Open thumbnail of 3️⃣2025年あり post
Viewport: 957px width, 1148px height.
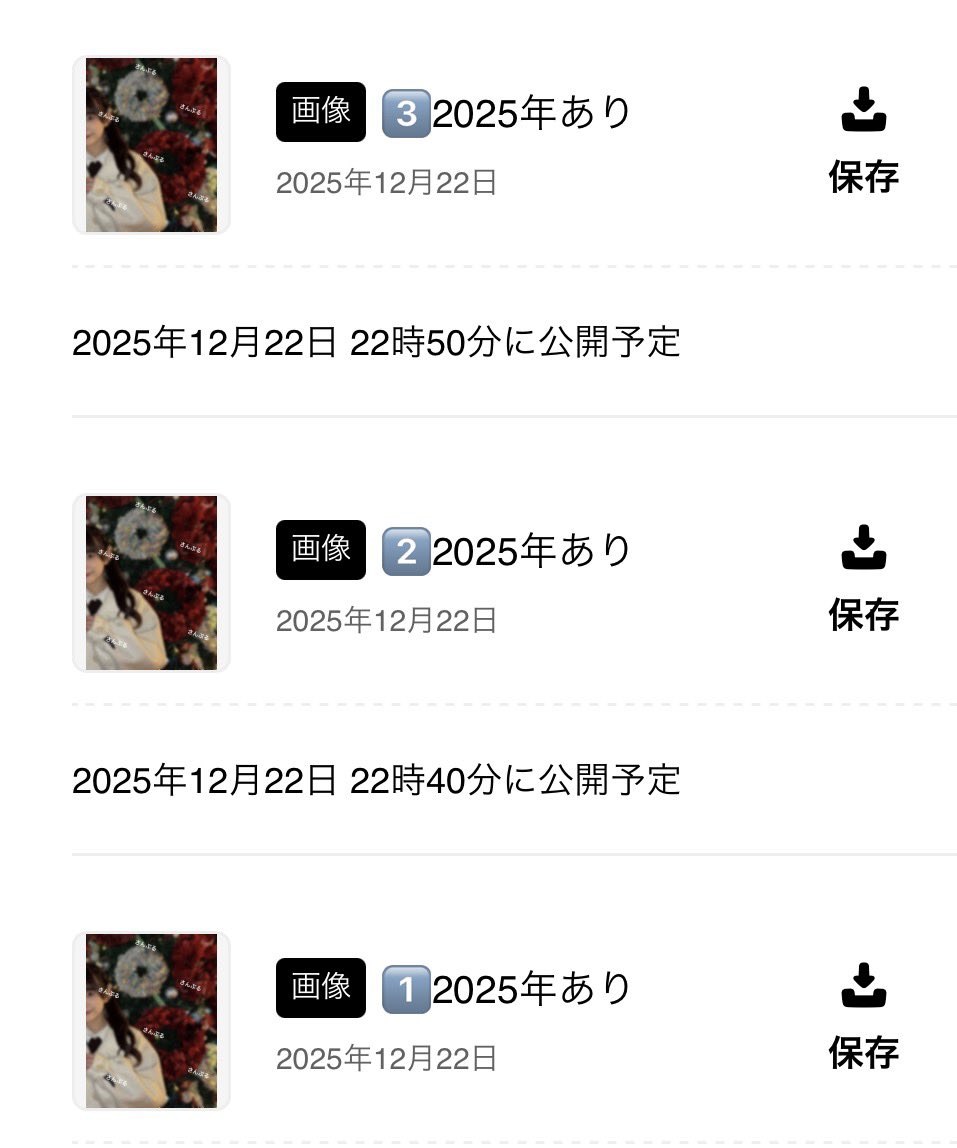click(x=151, y=145)
